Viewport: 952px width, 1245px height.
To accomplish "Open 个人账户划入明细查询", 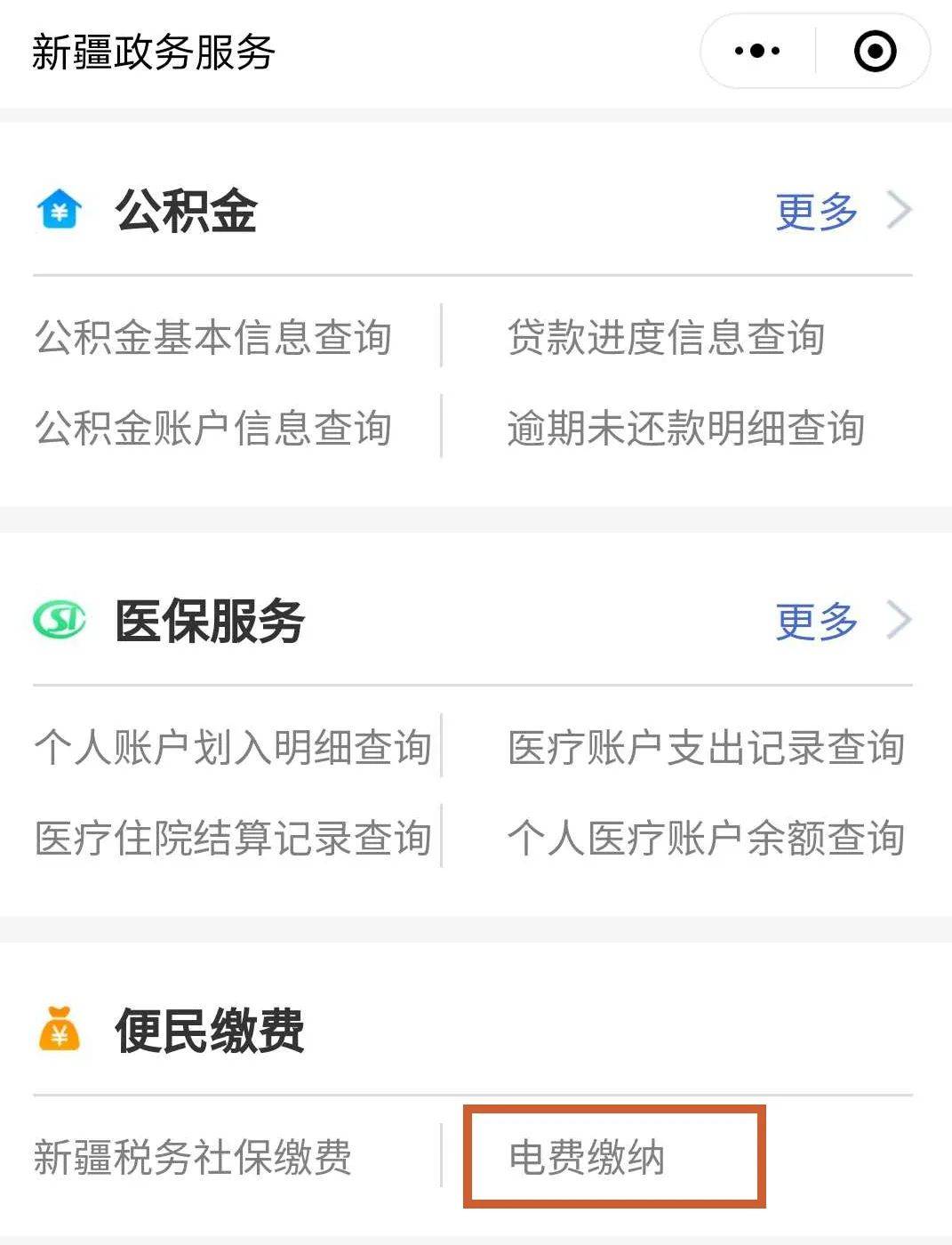I will [233, 747].
